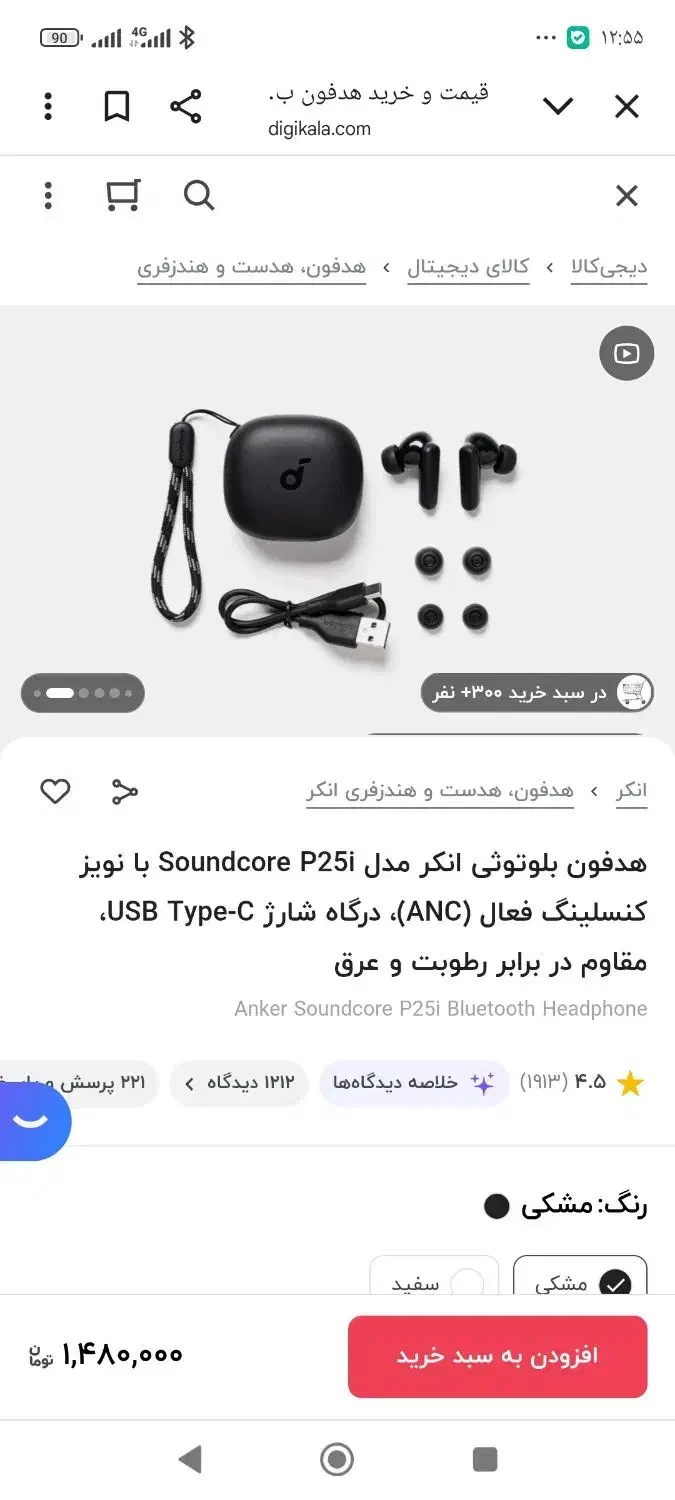Viewport: 675px width, 1500px height.
Task: Open the shopping cart
Action: 123,196
